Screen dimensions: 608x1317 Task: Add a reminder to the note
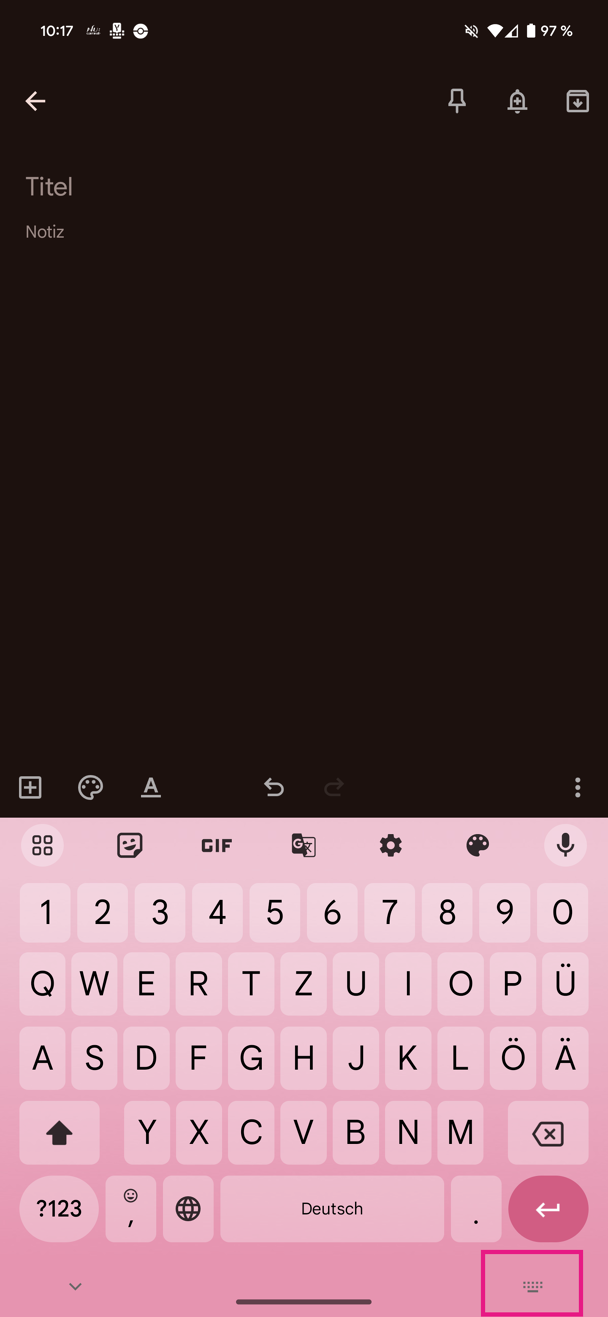[517, 101]
